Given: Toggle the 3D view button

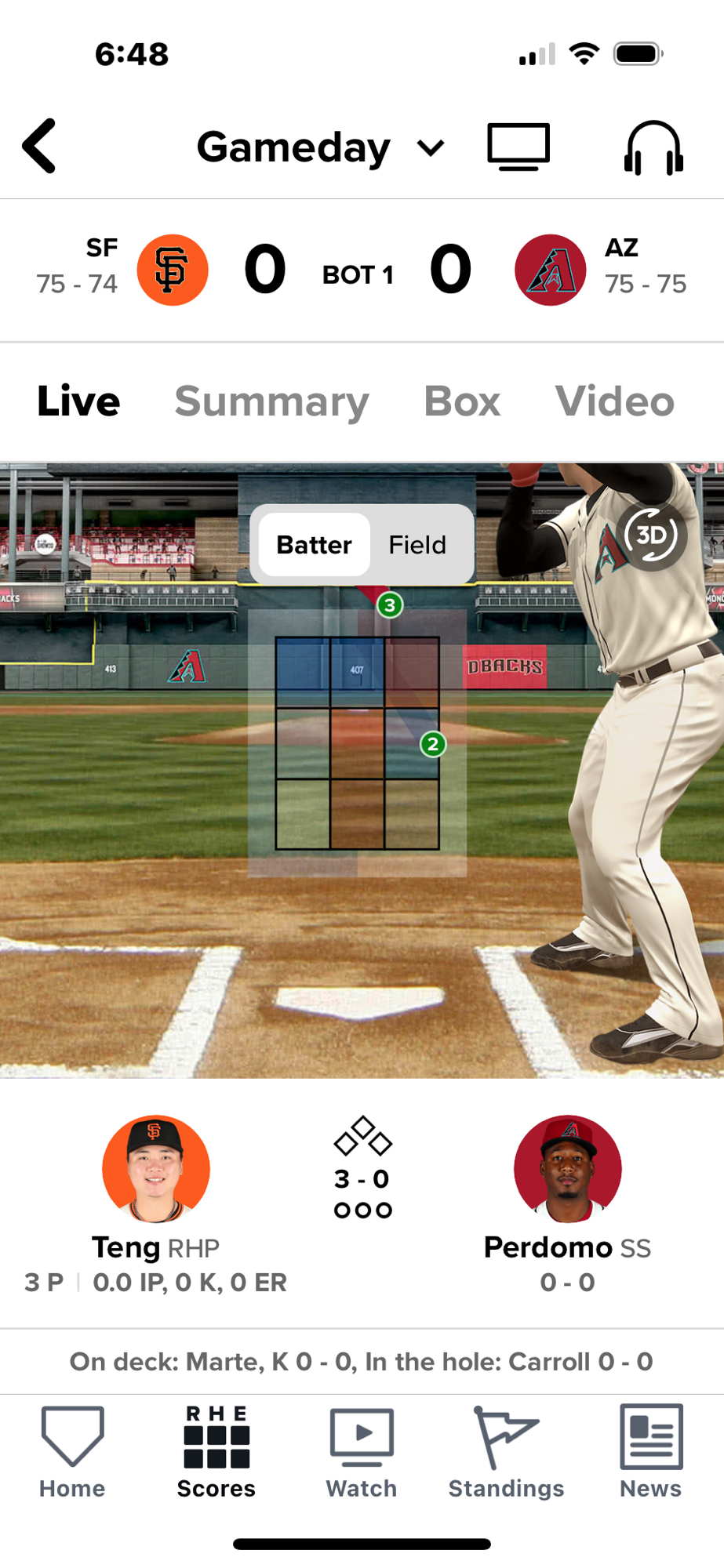Looking at the screenshot, I should (x=651, y=535).
